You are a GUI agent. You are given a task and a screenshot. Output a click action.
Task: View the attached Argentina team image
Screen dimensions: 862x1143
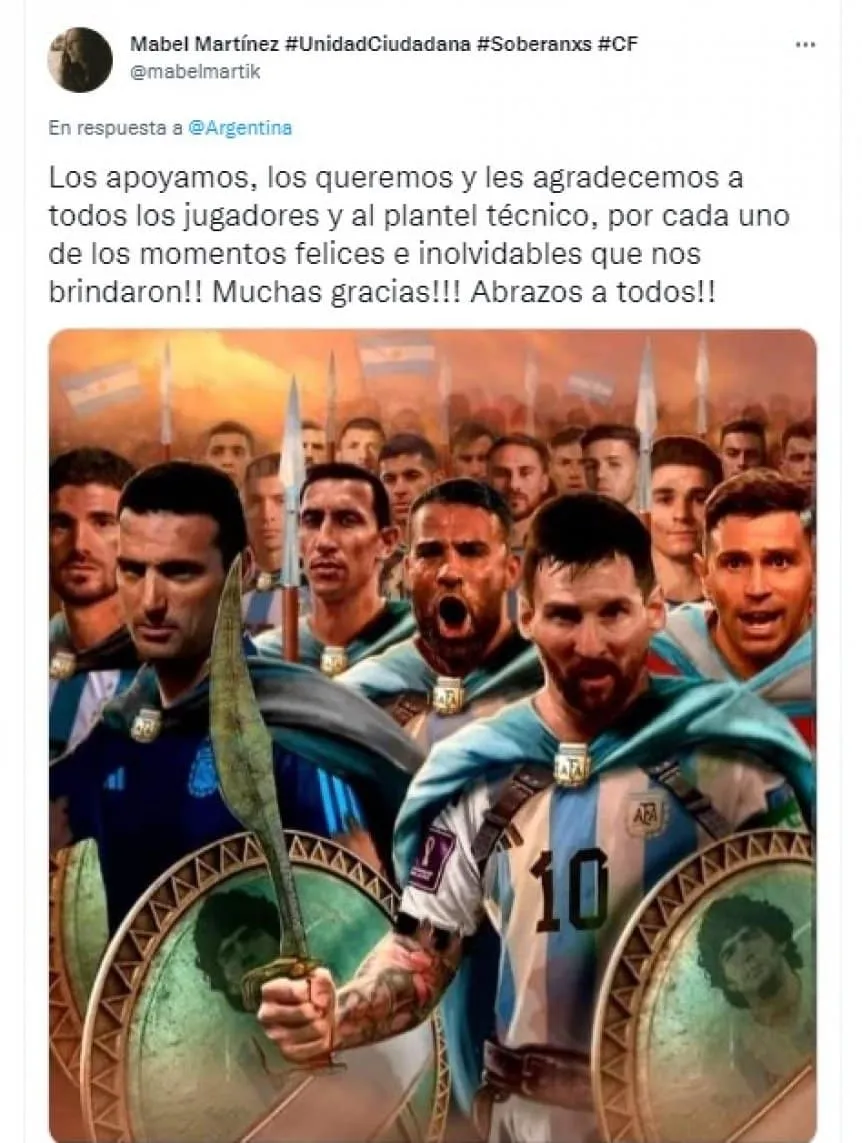[x=432, y=735]
